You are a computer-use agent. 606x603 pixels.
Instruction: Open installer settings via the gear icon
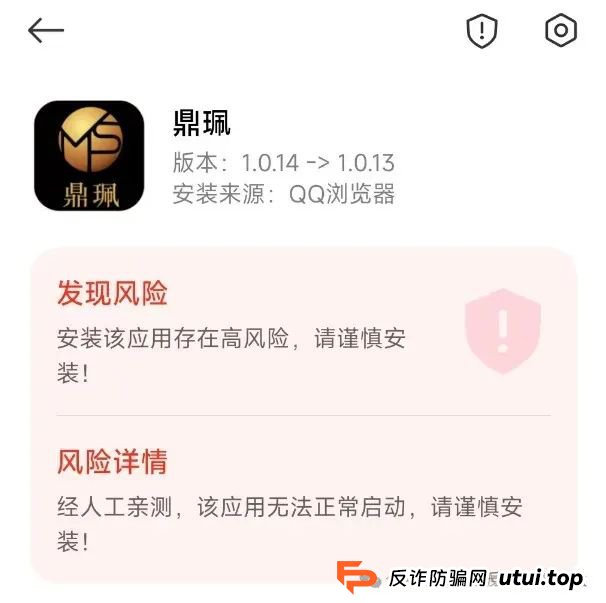560,31
